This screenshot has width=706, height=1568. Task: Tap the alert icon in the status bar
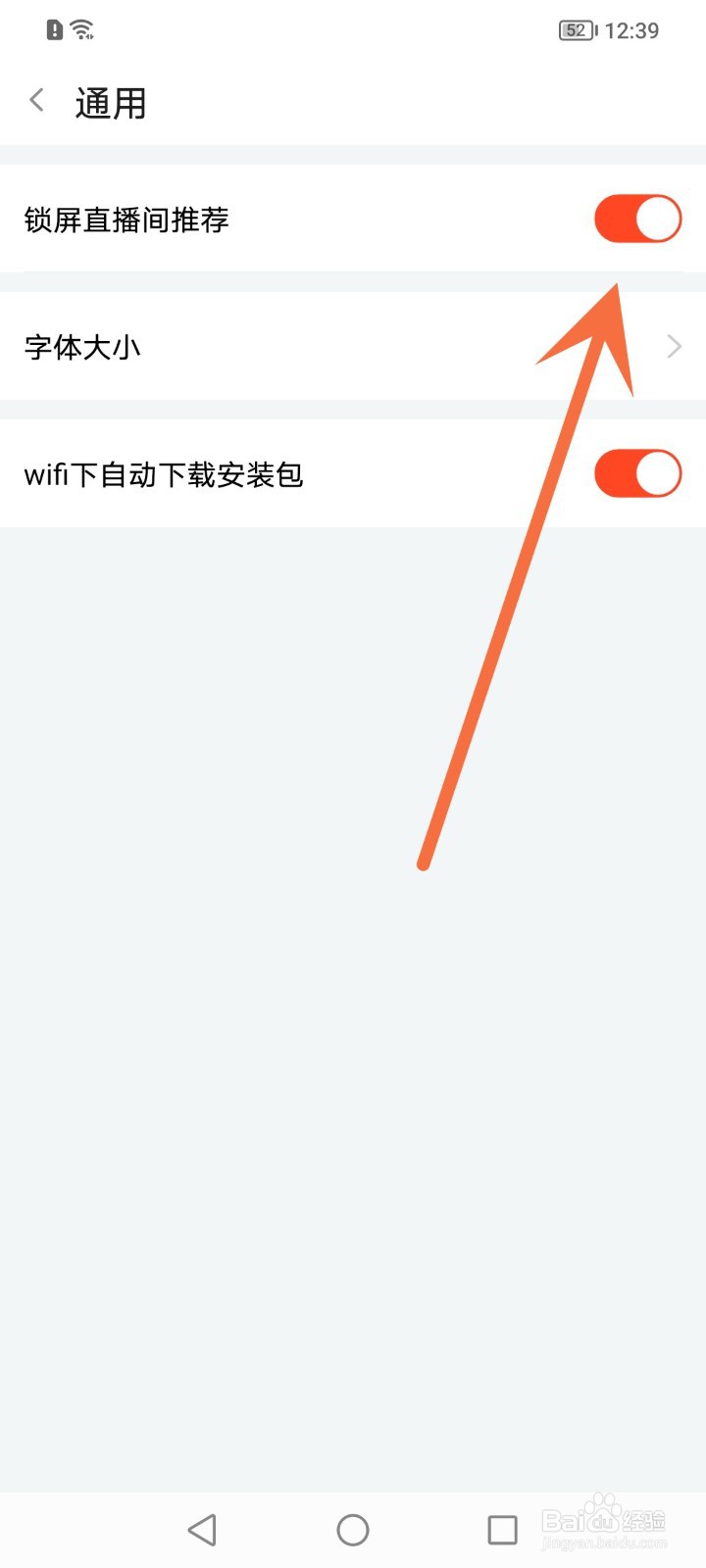[x=52, y=28]
